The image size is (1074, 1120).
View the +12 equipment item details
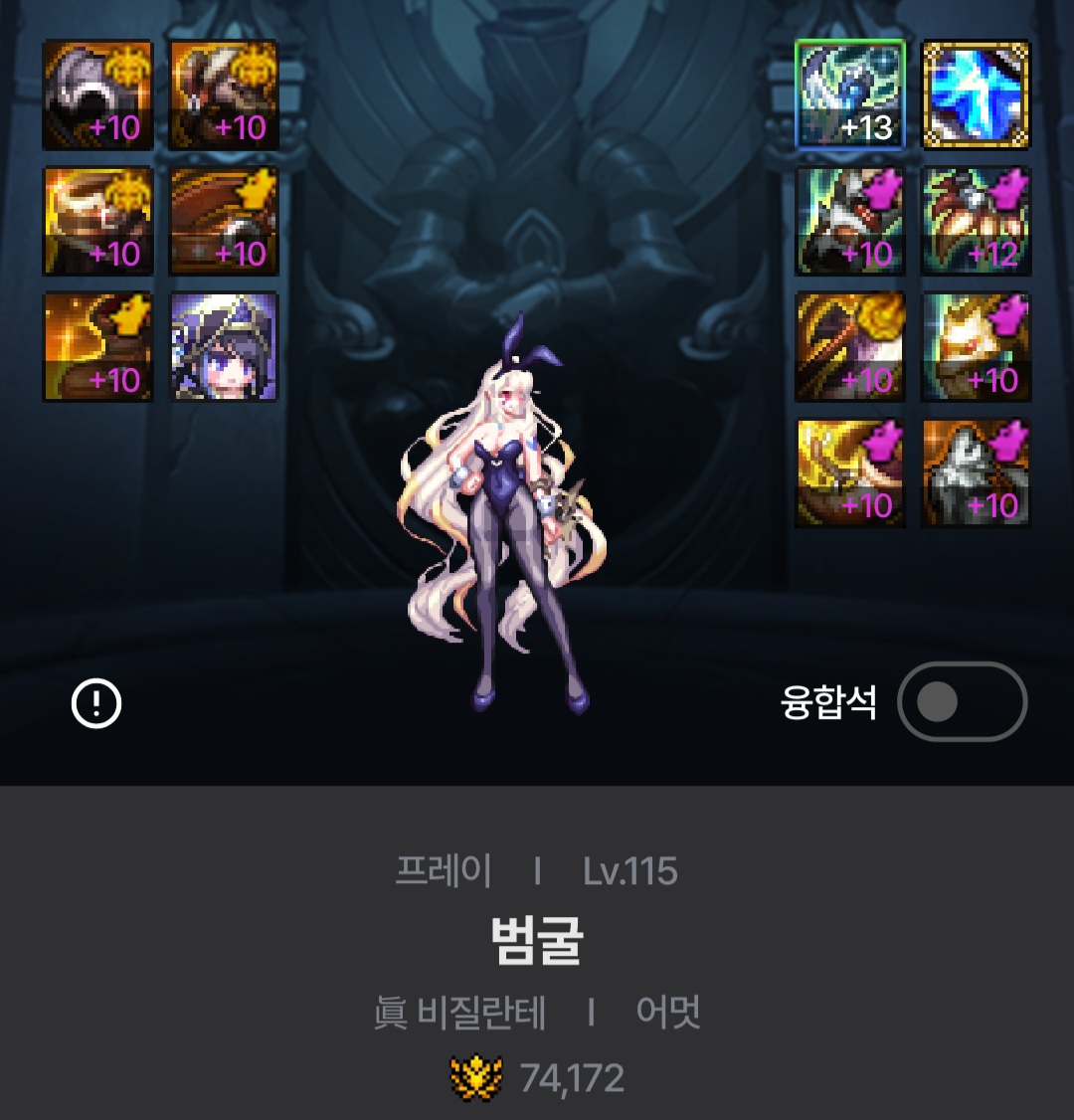click(x=976, y=221)
